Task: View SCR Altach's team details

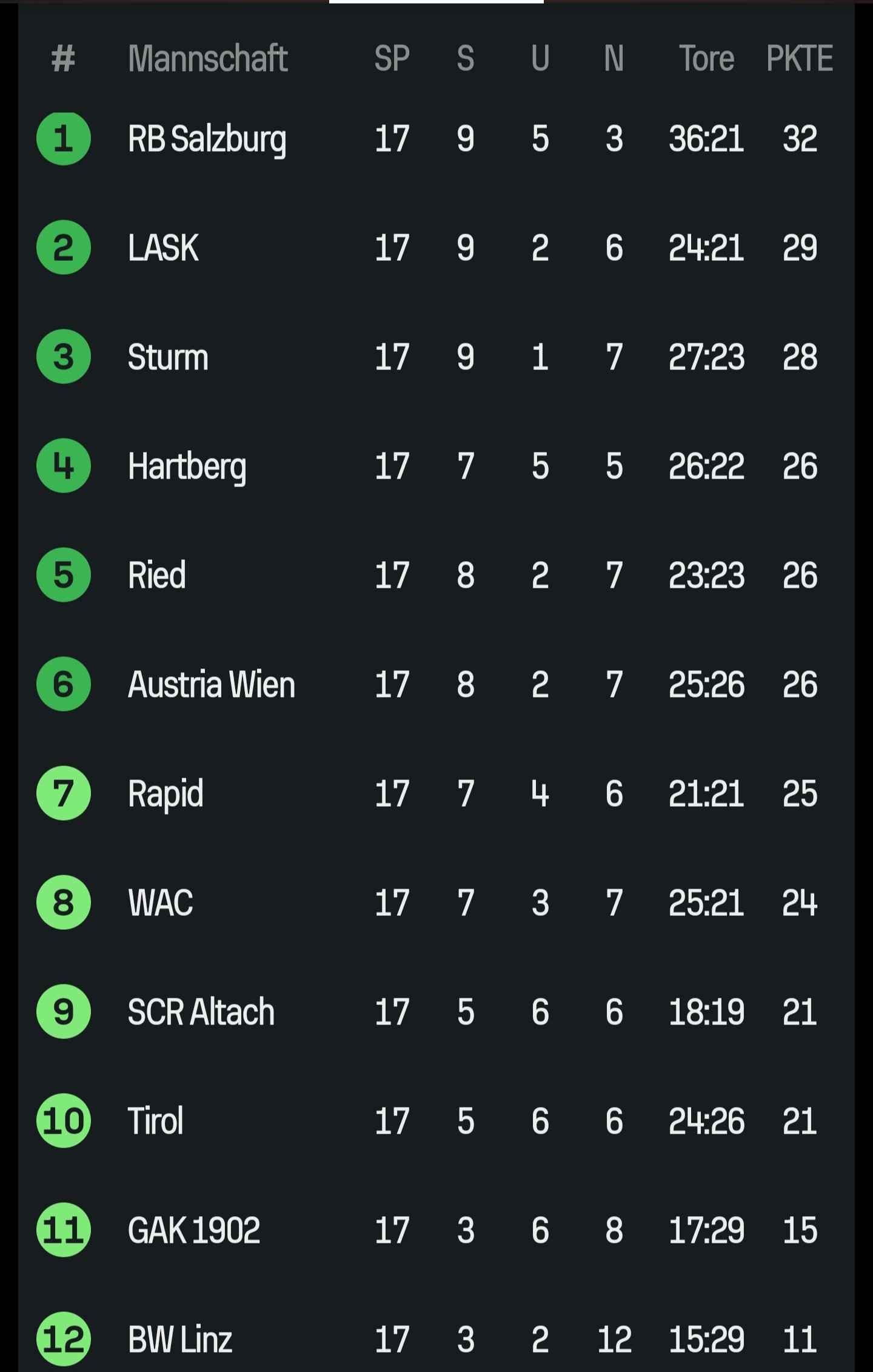Action: 201,1012
